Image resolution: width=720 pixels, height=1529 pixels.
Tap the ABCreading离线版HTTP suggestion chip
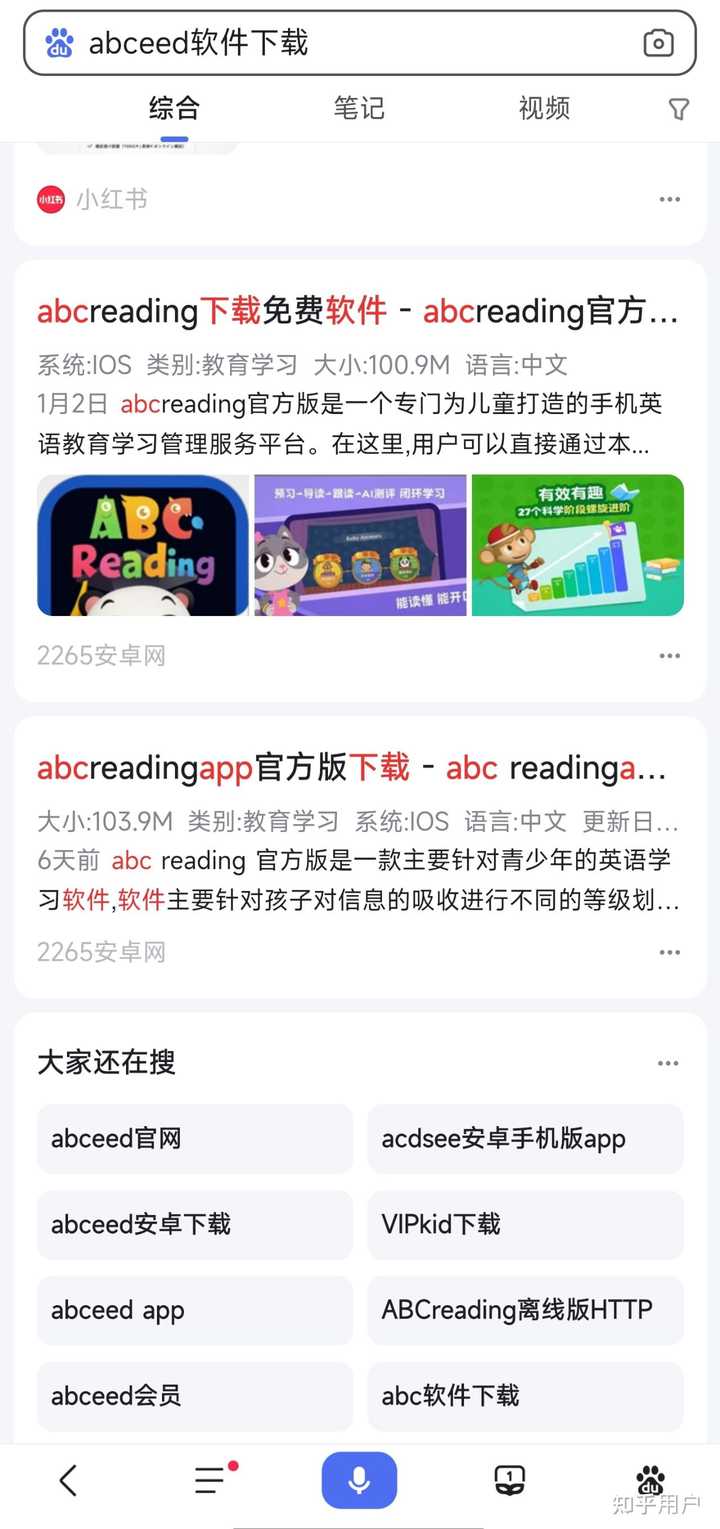[x=525, y=1310]
